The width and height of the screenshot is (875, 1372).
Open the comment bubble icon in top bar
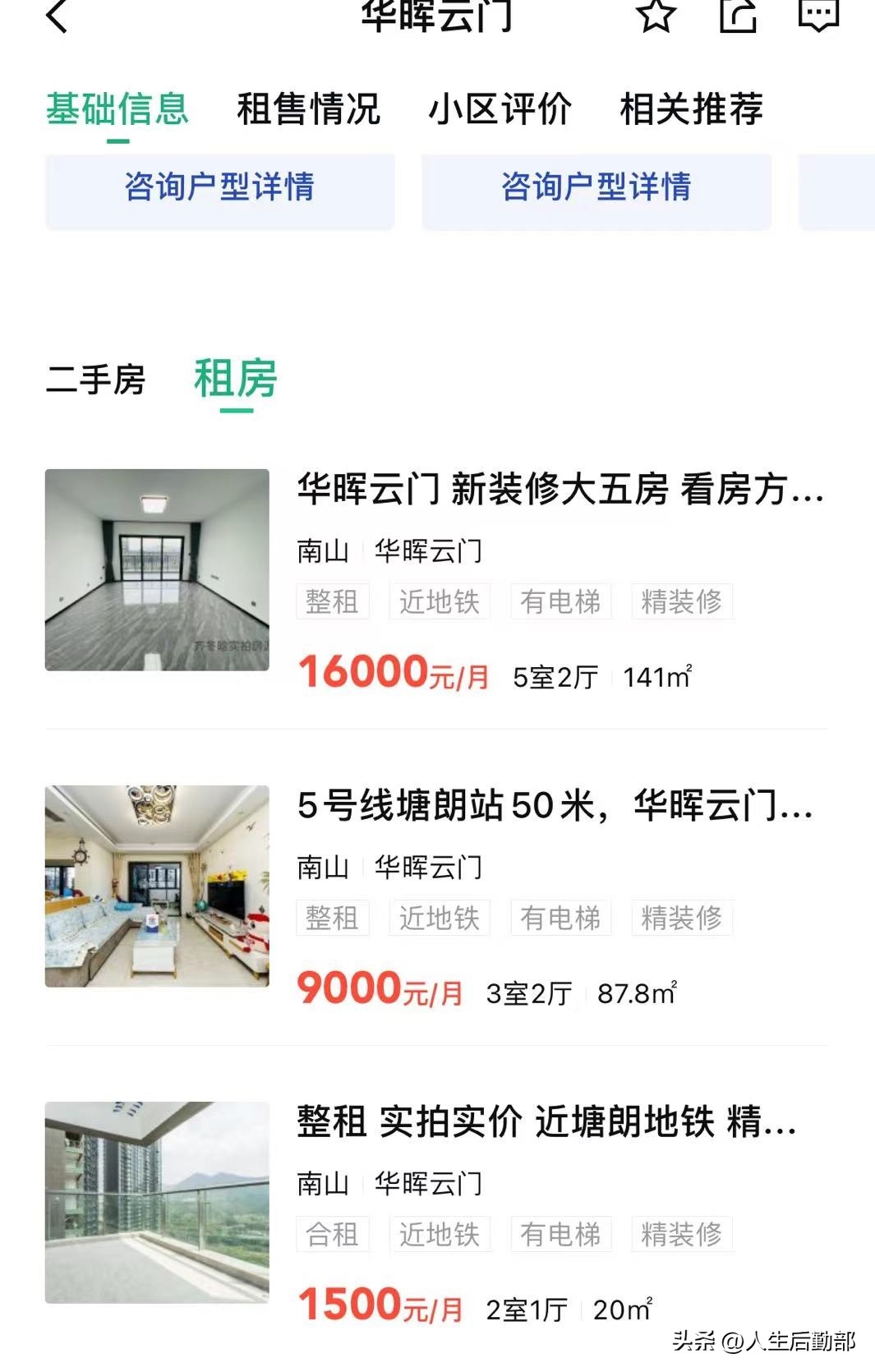[x=819, y=16]
